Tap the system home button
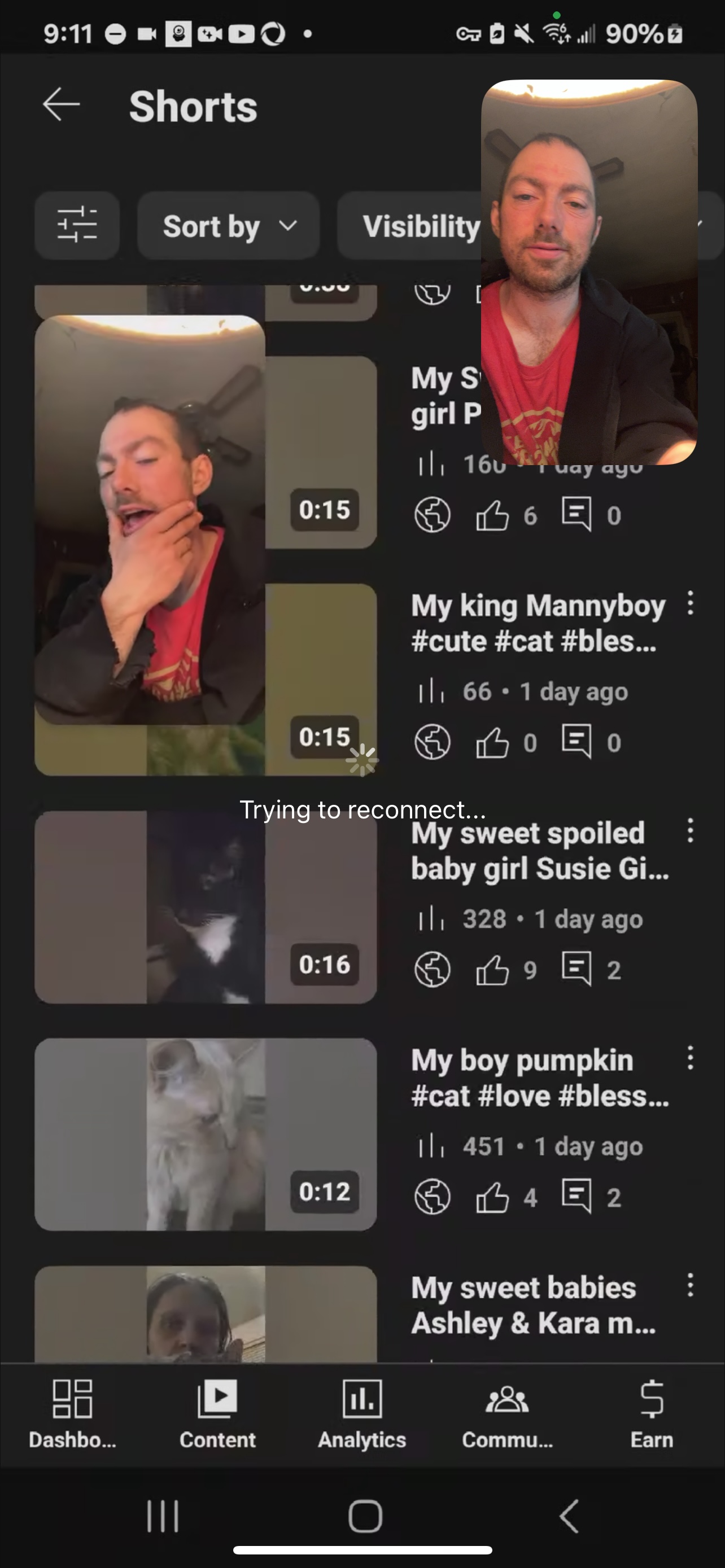Screen dimensions: 725x1568 click(365, 1516)
